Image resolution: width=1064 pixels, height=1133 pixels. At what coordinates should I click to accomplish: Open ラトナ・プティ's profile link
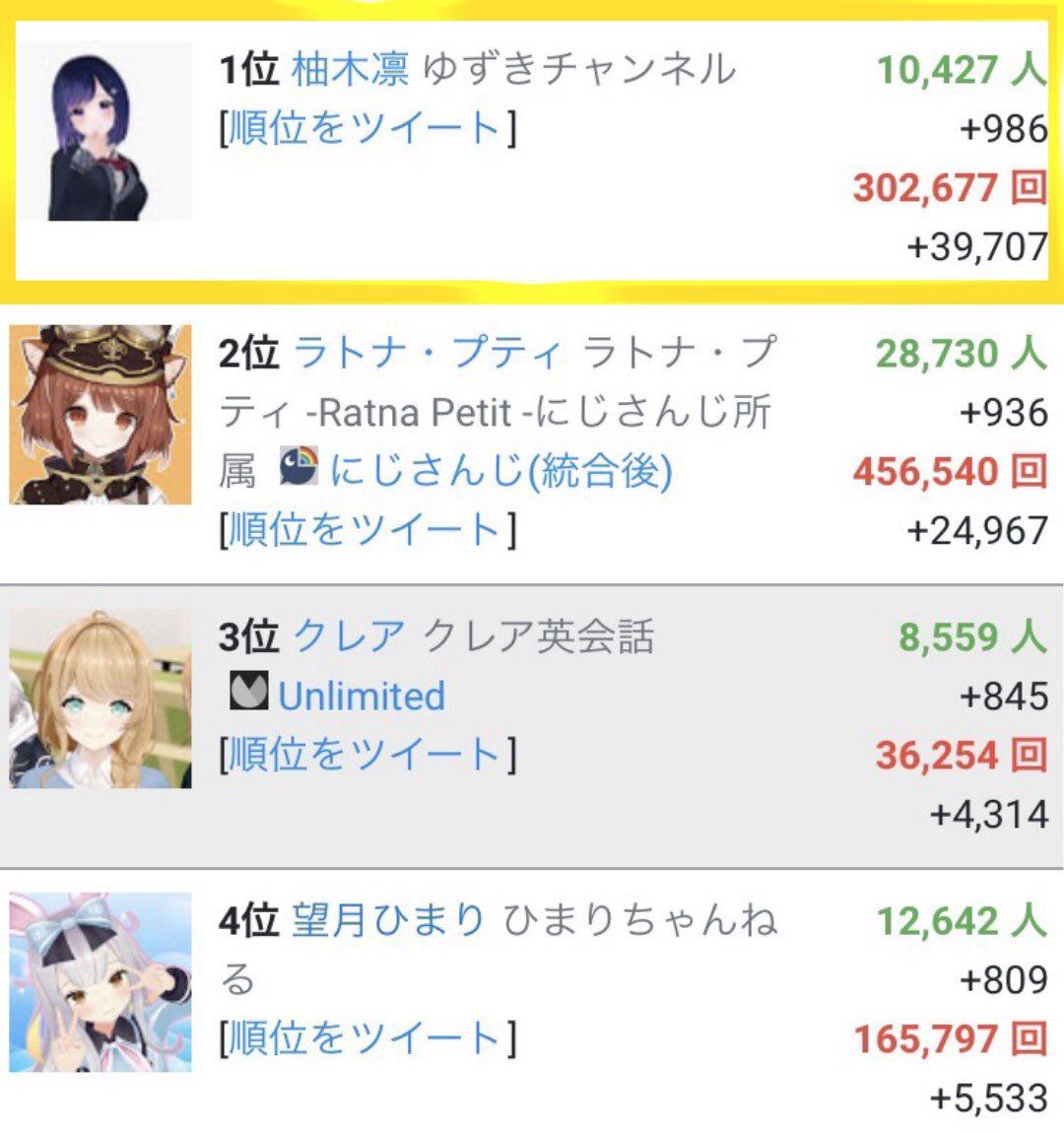429,354
